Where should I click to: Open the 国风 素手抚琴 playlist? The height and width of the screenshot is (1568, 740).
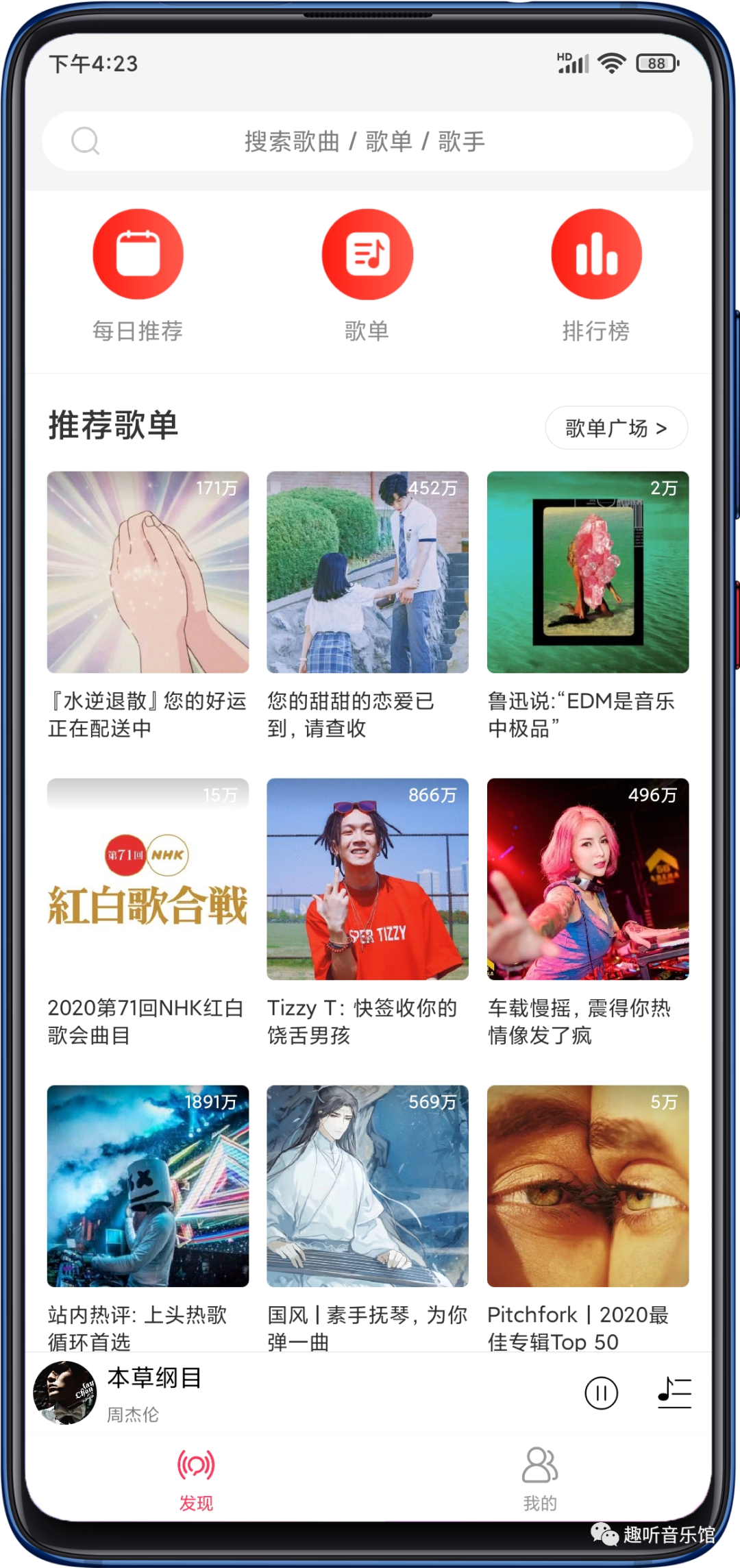point(367,1186)
